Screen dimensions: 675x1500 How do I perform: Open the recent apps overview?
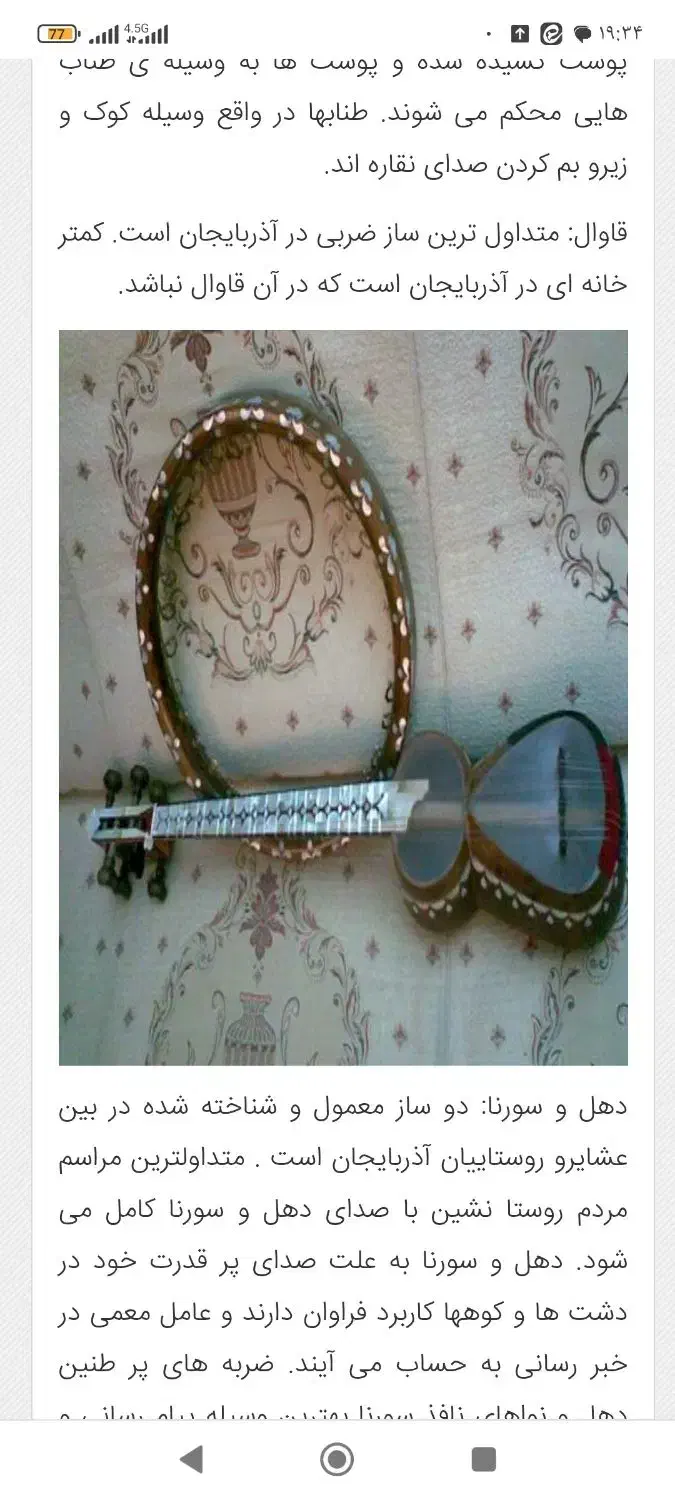pyautogui.click(x=484, y=1459)
